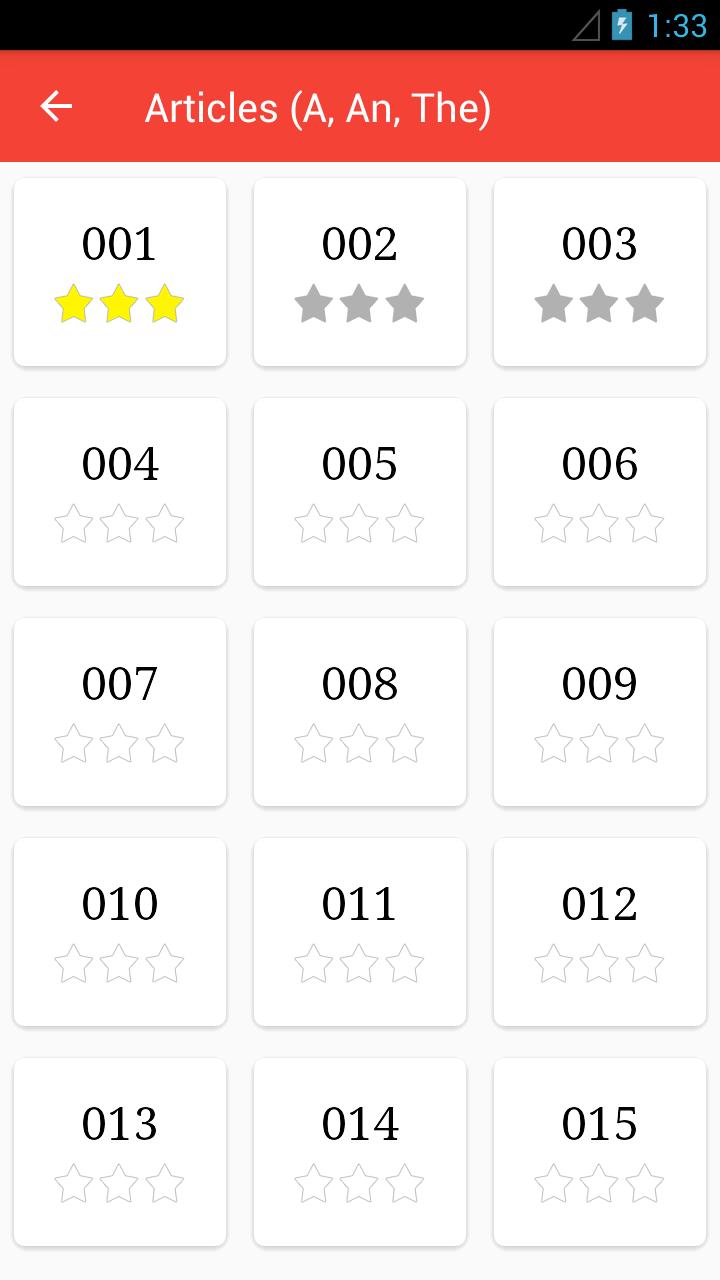Go back using the arrow icon
The image size is (720, 1280).
56,106
